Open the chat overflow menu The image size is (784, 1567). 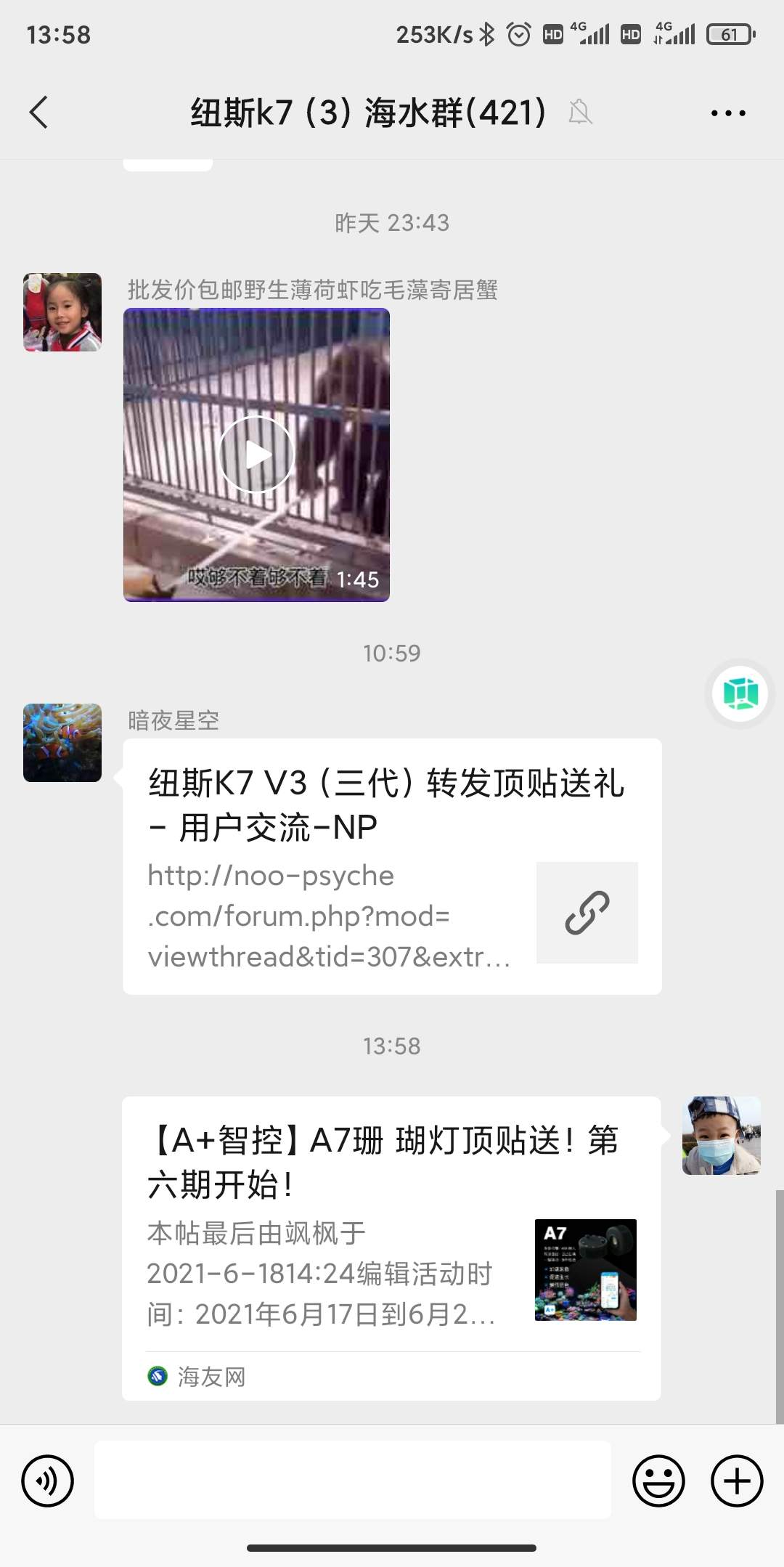[728, 113]
